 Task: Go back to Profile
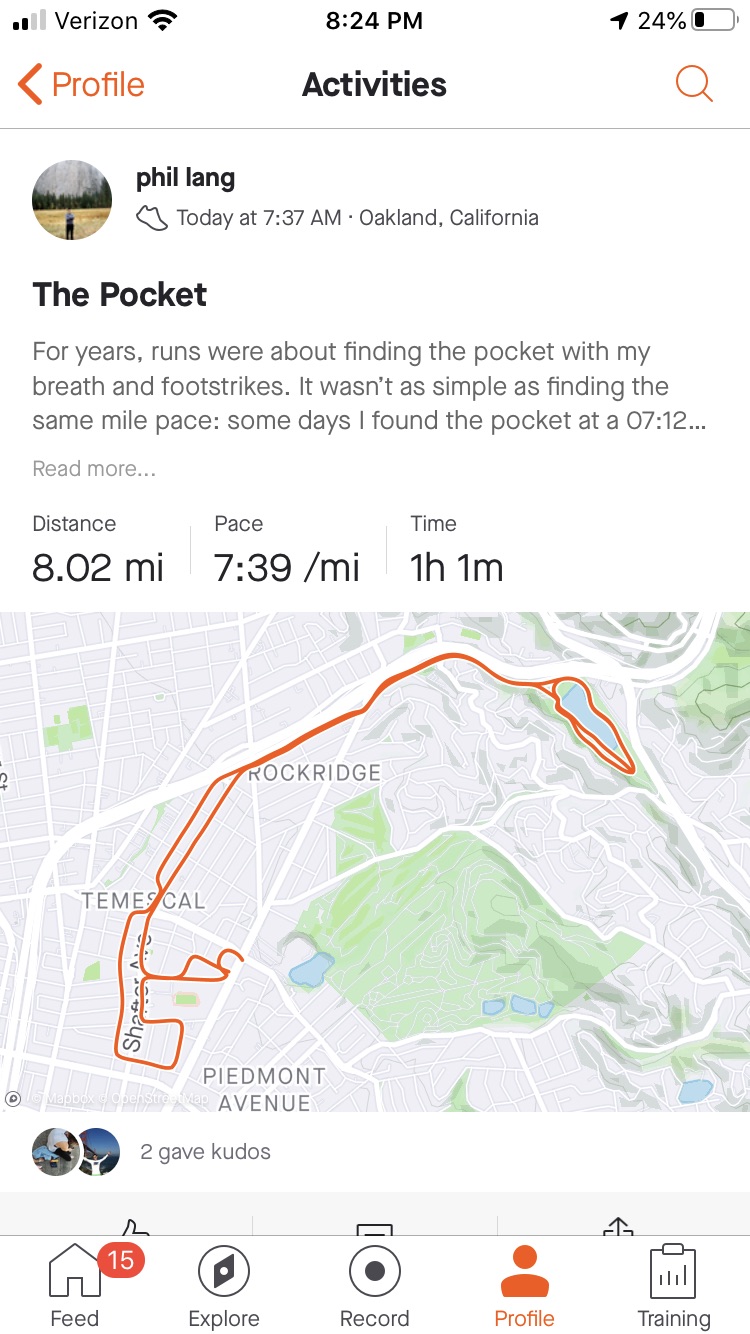pos(82,85)
